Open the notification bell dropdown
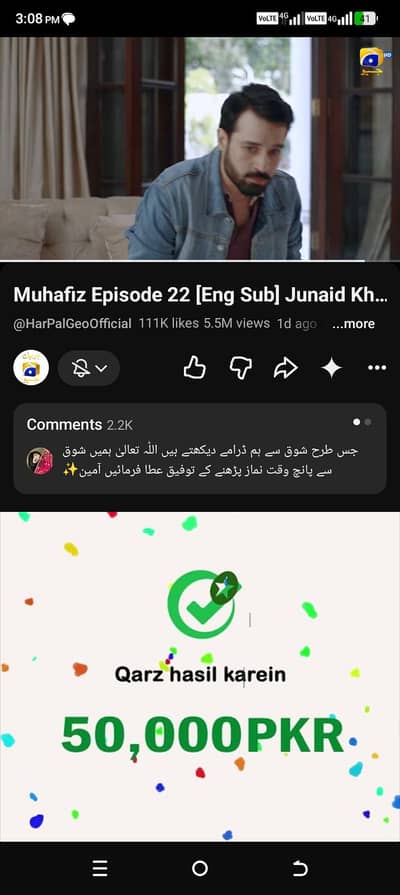 [x=89, y=368]
